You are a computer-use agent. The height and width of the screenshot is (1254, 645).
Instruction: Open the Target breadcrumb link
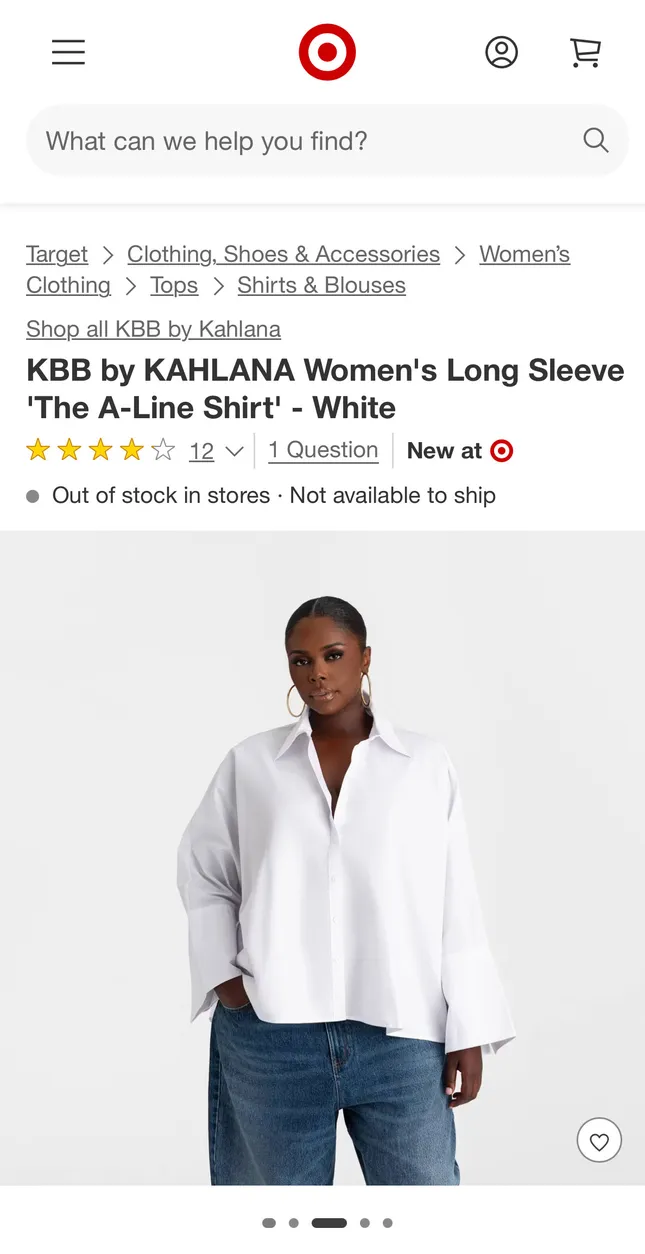pyautogui.click(x=57, y=254)
